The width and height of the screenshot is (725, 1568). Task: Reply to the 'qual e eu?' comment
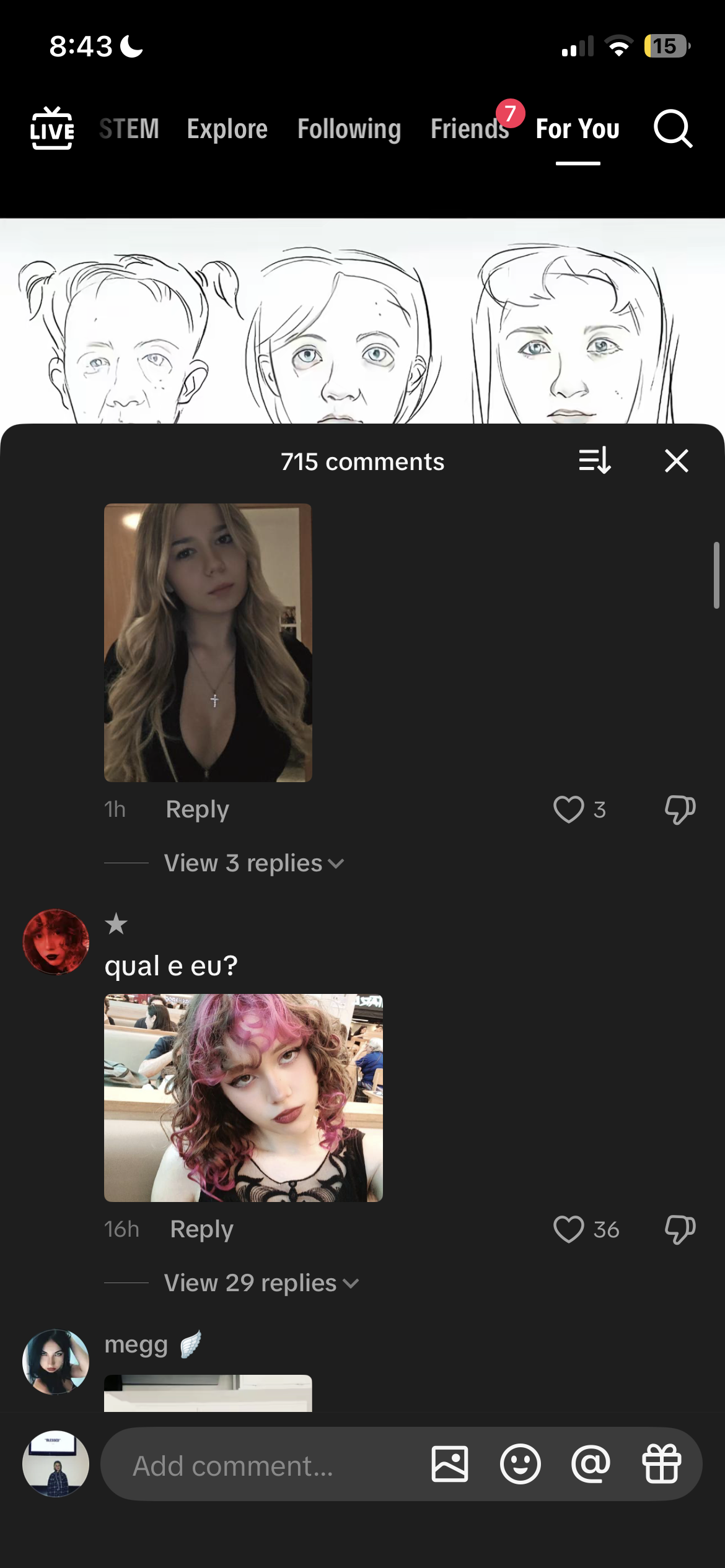coord(201,1229)
